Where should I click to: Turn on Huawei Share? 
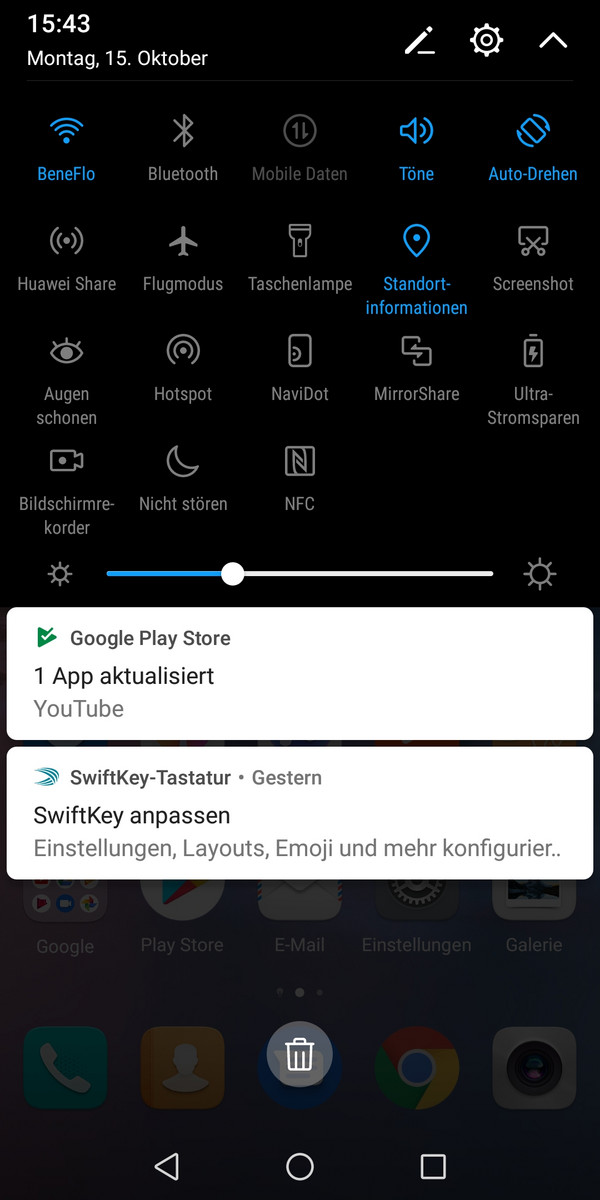pos(66,257)
